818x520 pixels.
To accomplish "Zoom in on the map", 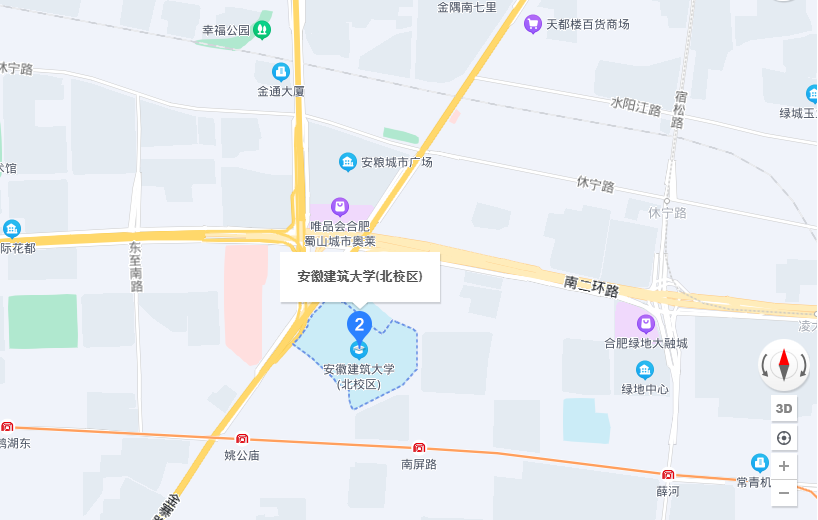I will pyautogui.click(x=784, y=466).
